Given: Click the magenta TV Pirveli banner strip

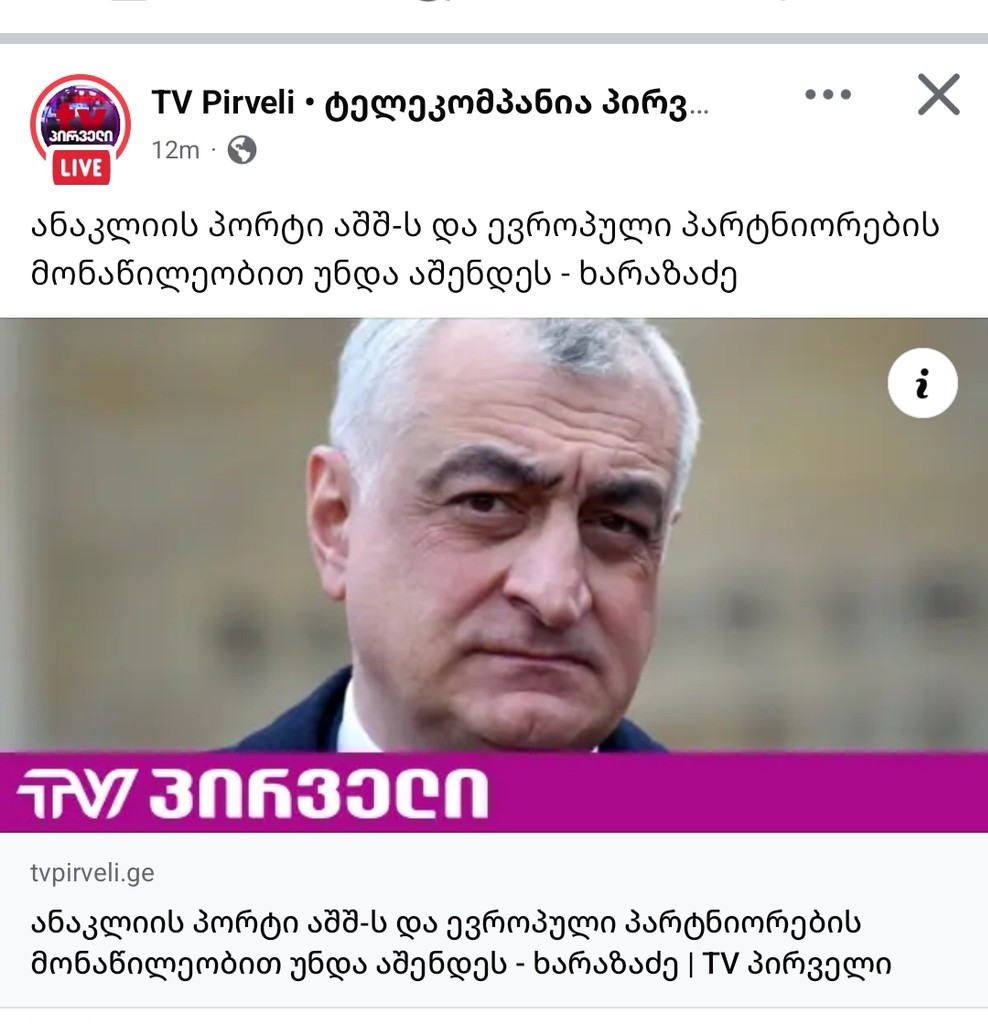Looking at the screenshot, I should [x=700, y=792].
